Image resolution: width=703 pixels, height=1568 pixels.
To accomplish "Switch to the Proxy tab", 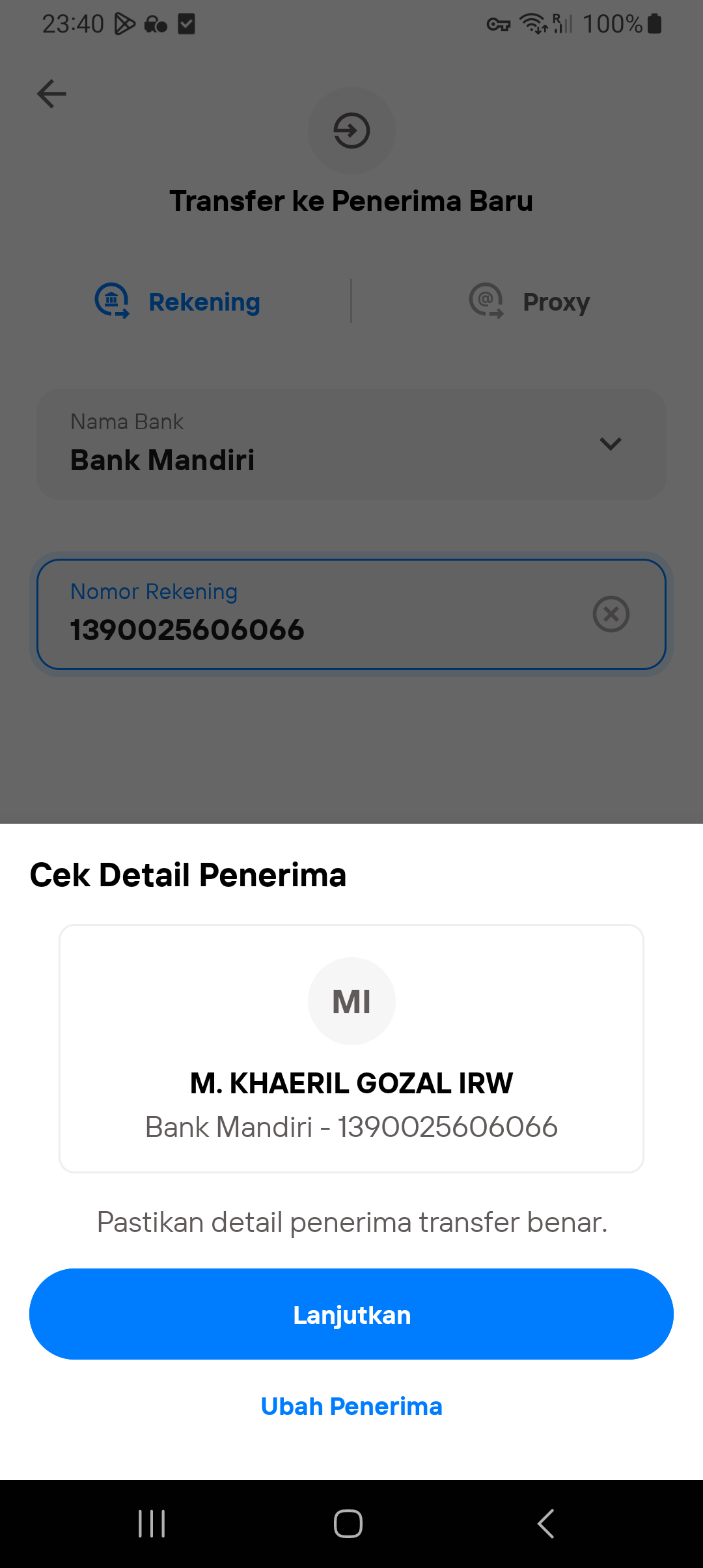I will 529,301.
